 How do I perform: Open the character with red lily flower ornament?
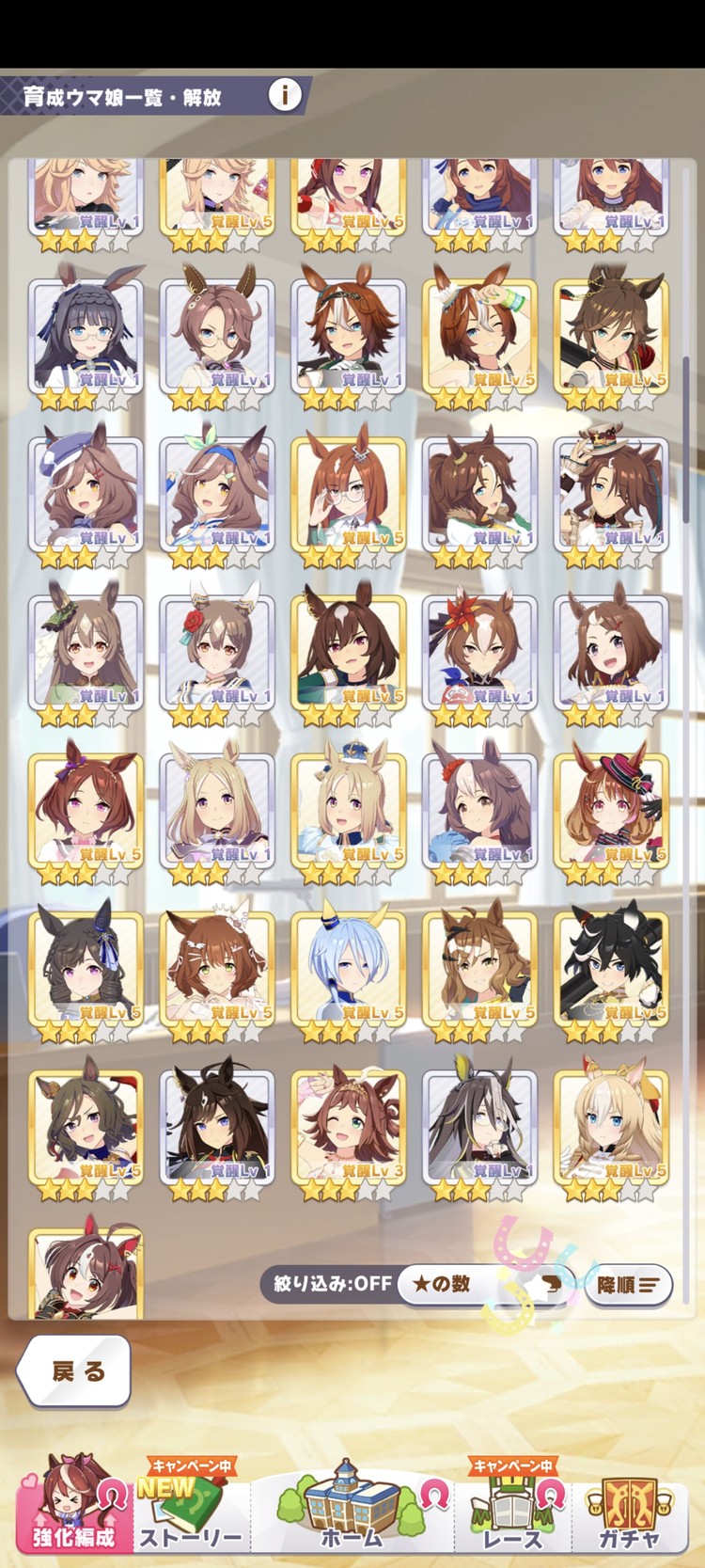pos(480,651)
